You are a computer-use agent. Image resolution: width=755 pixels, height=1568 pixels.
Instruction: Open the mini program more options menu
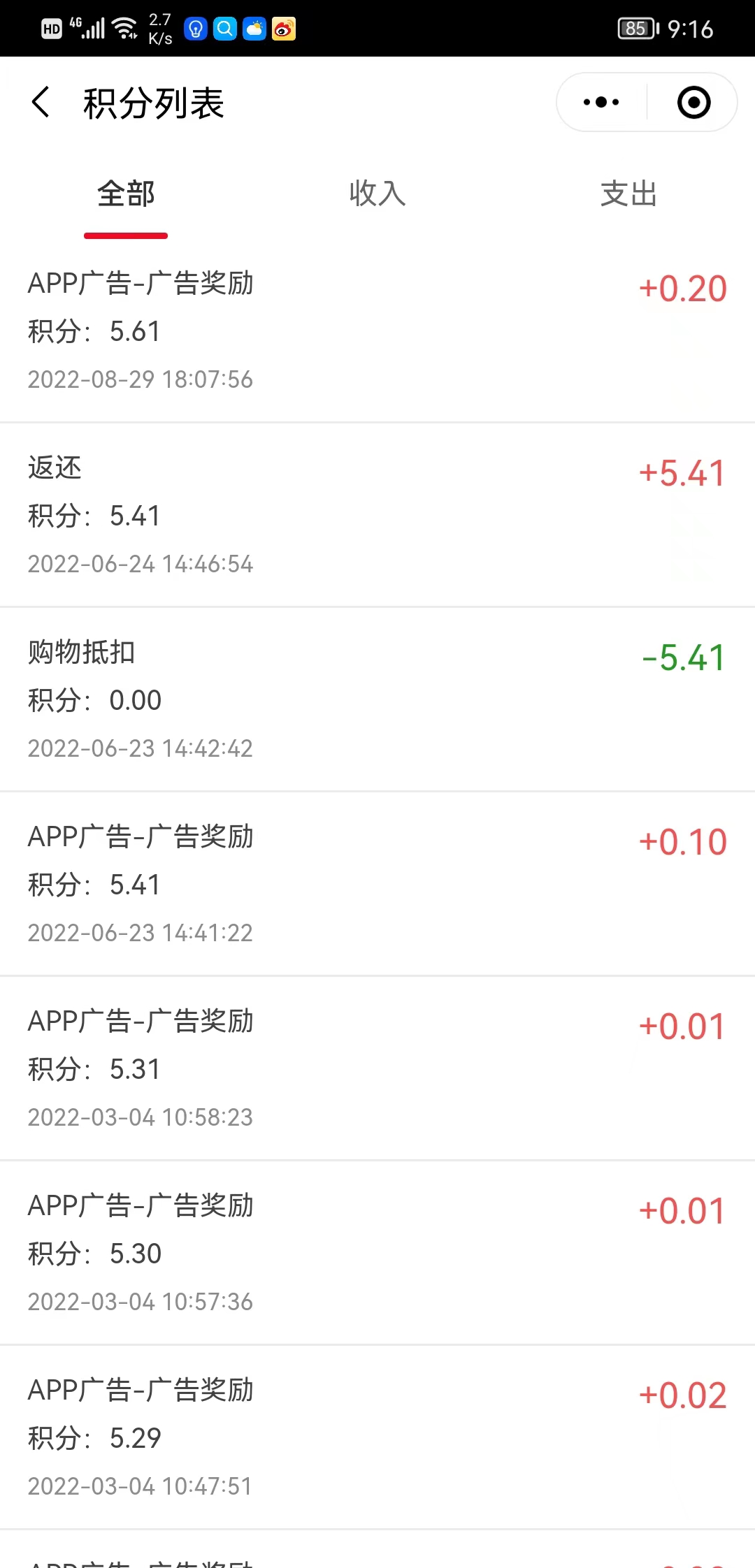[601, 103]
